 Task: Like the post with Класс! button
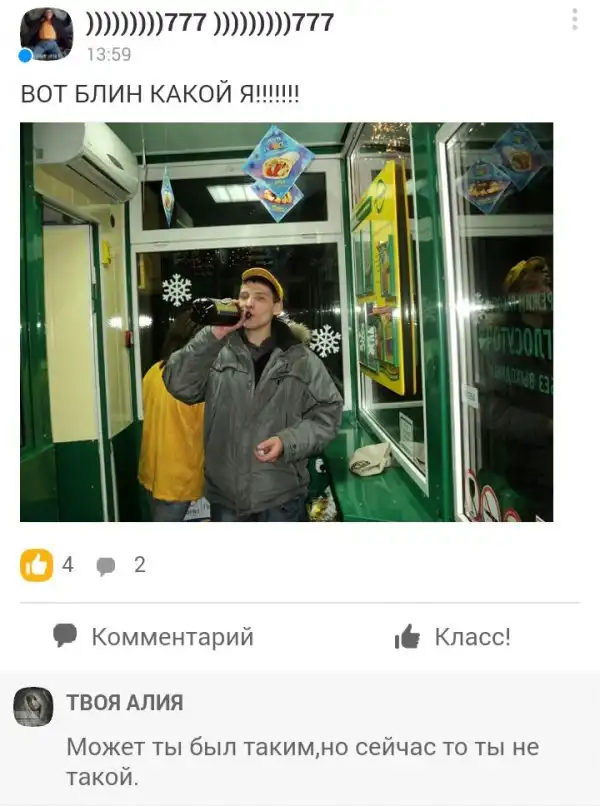(x=453, y=637)
